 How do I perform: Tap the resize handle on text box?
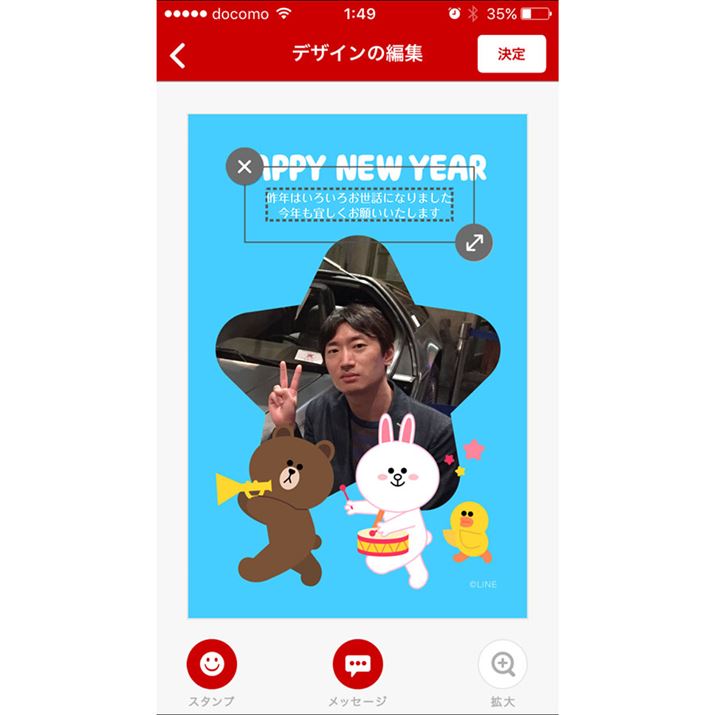(x=475, y=242)
